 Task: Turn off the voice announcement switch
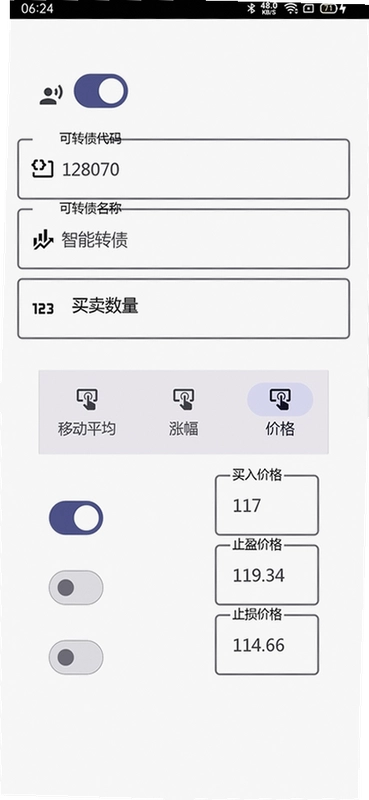point(101,91)
